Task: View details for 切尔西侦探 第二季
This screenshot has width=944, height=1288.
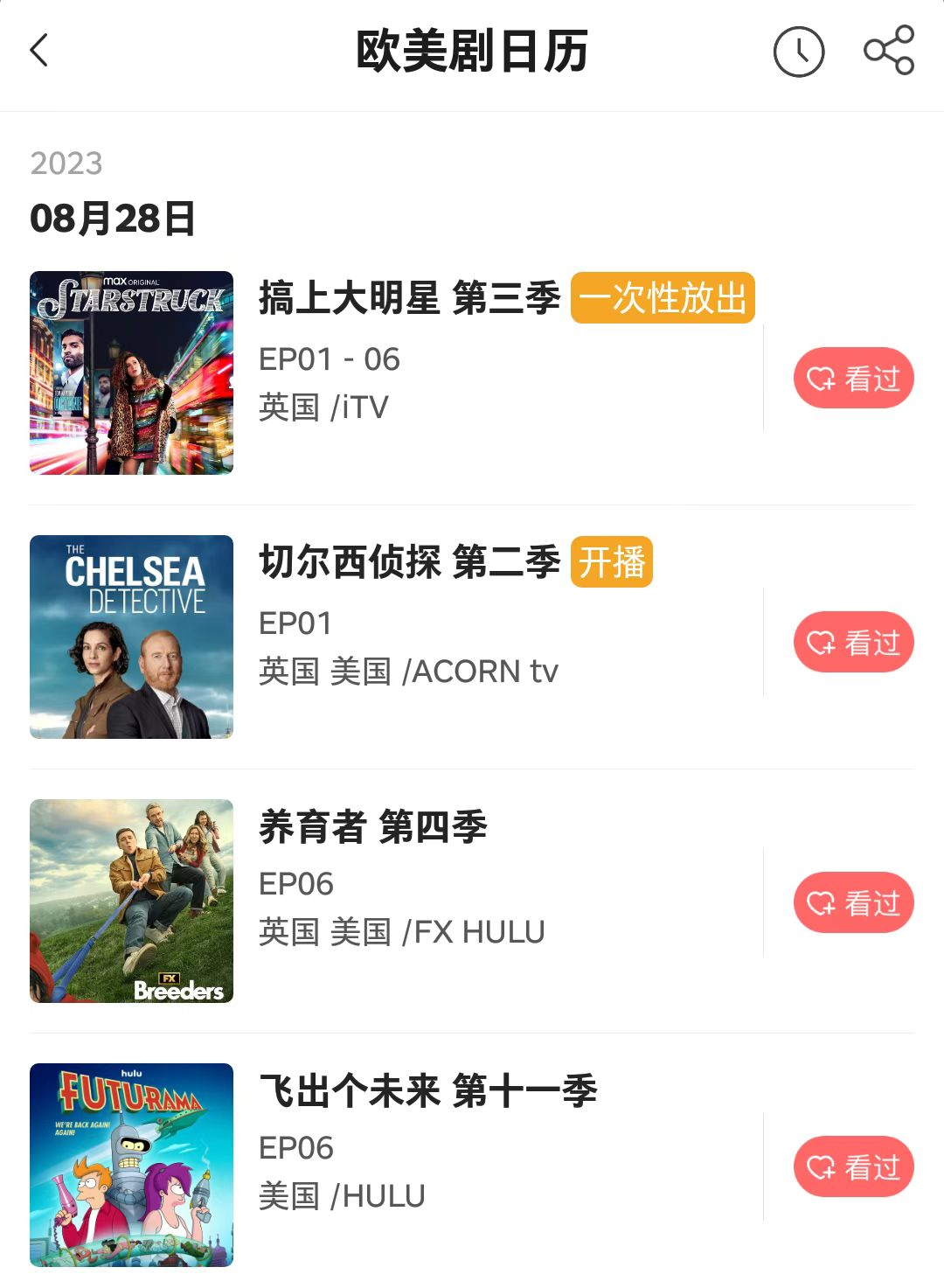Action: click(409, 562)
